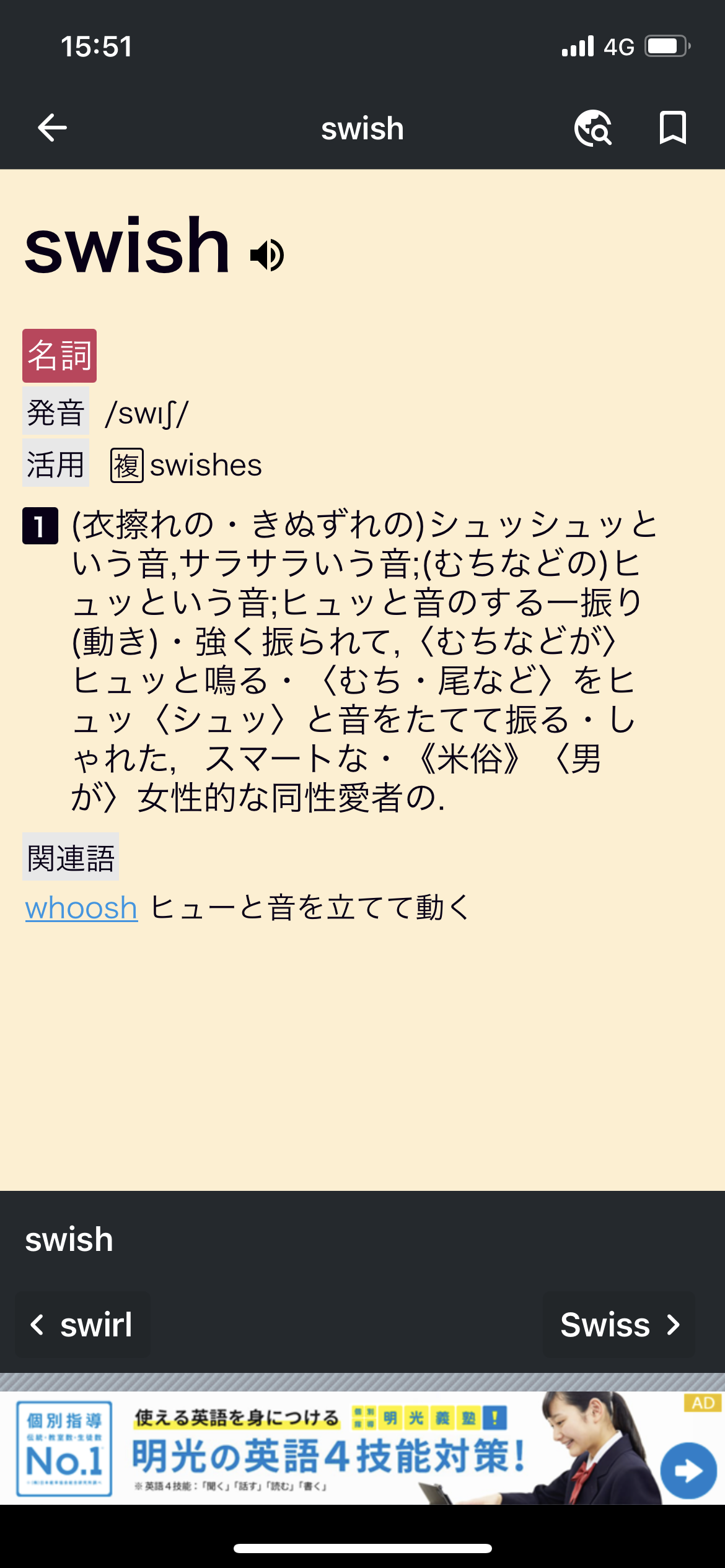Go back using the top-left arrow
The width and height of the screenshot is (725, 1568).
(52, 128)
